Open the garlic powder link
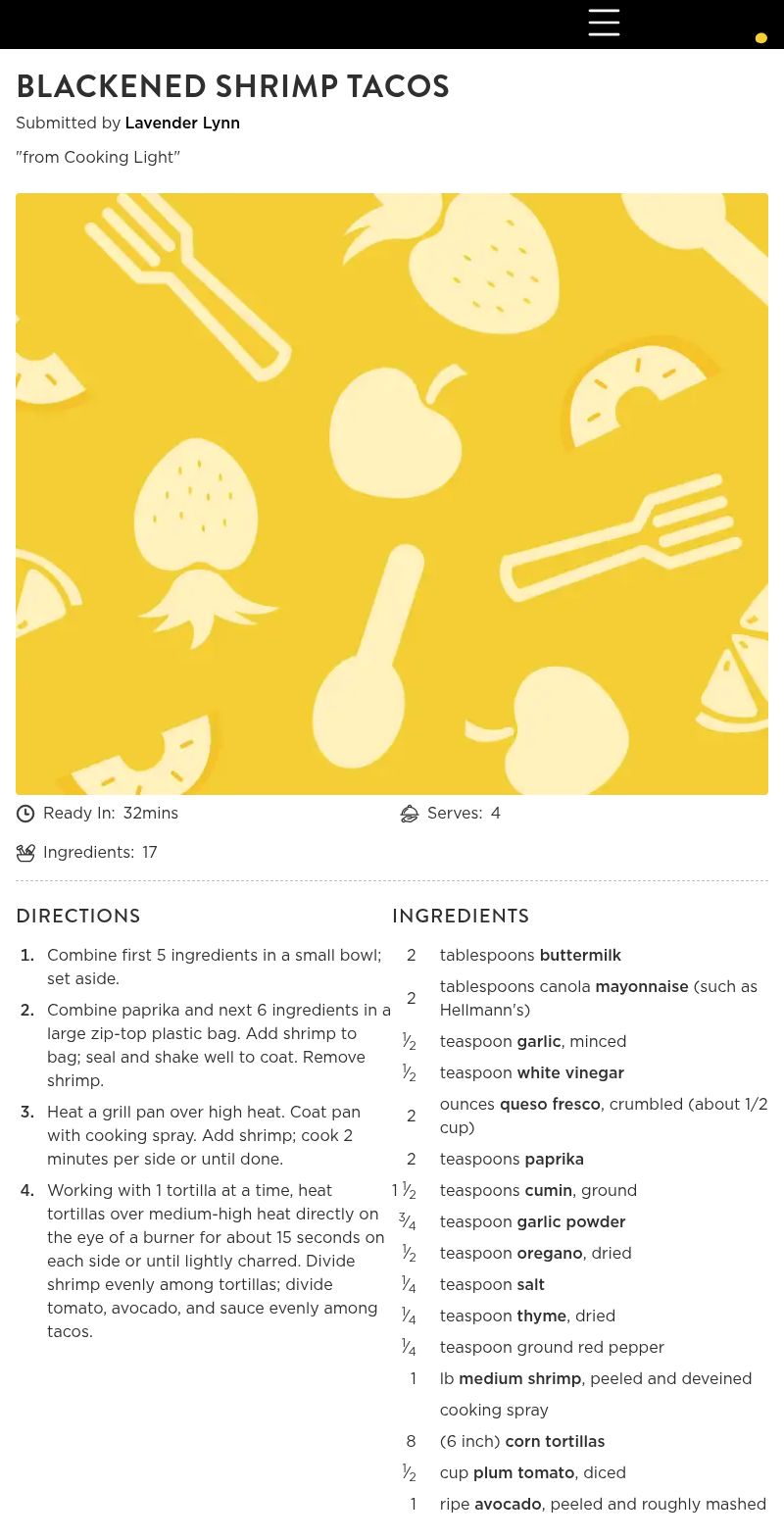Viewport: 784px width, 1540px height. (571, 1221)
